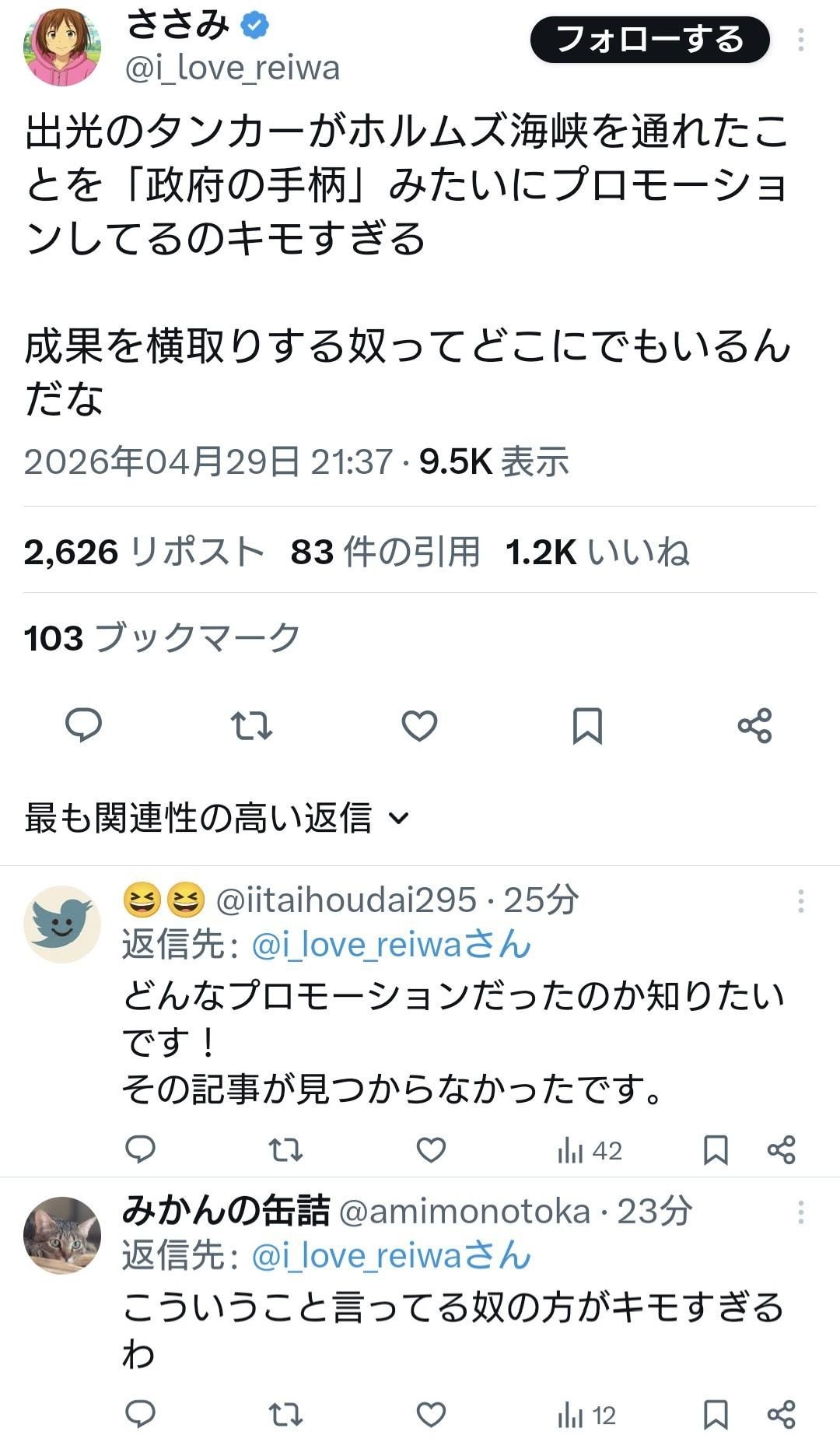Share the reply from みかんの缶詰
This screenshot has width=840, height=1449.
(781, 1414)
